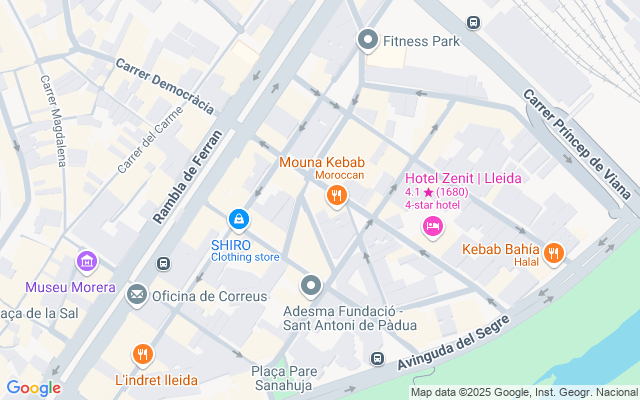Select the Museu Morera museum marker
640x400 pixels.
[87, 262]
